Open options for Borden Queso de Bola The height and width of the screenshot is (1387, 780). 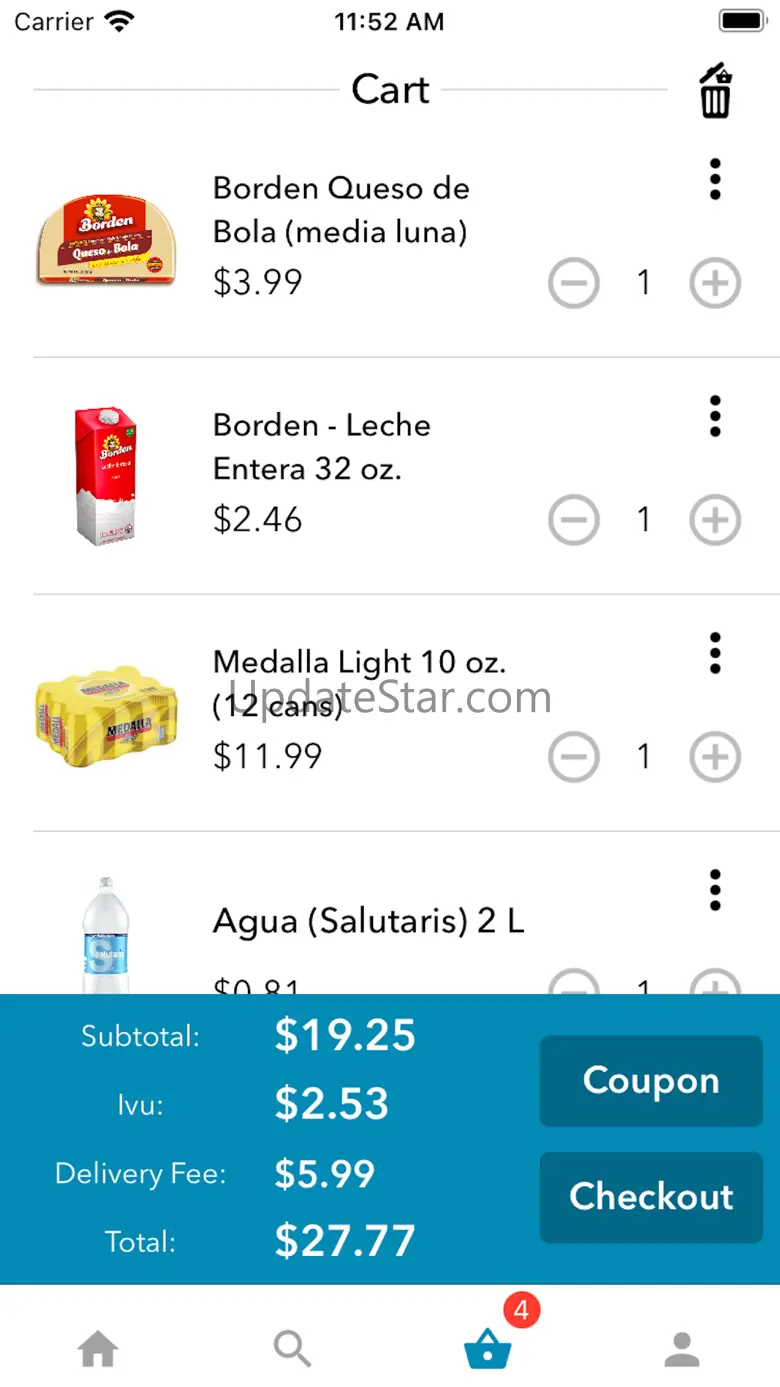[715, 179]
